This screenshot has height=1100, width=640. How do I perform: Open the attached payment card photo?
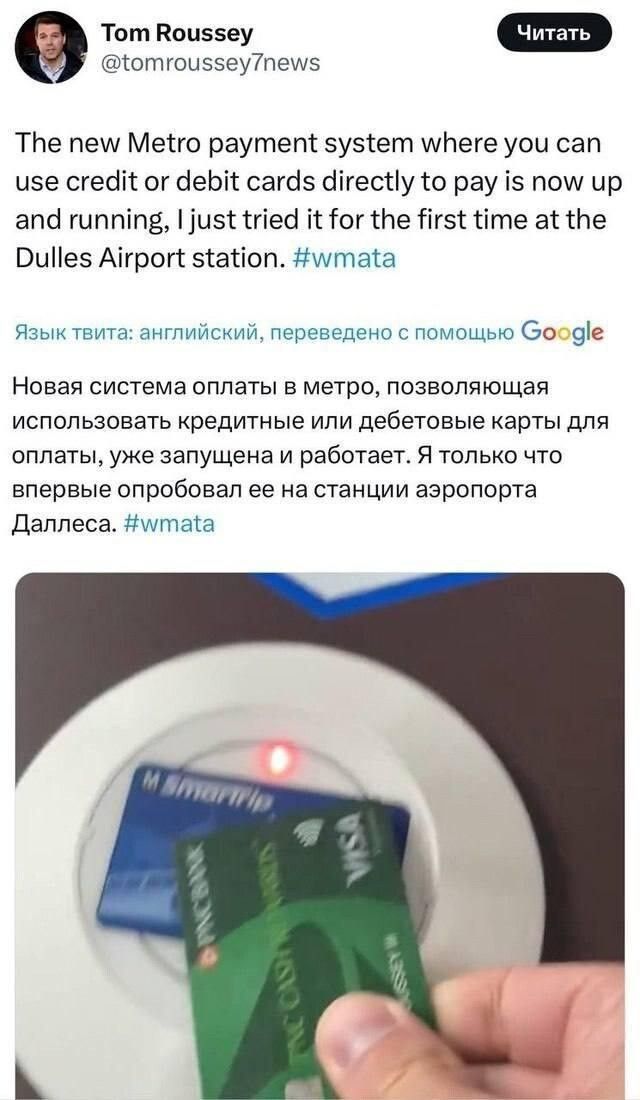tap(320, 835)
